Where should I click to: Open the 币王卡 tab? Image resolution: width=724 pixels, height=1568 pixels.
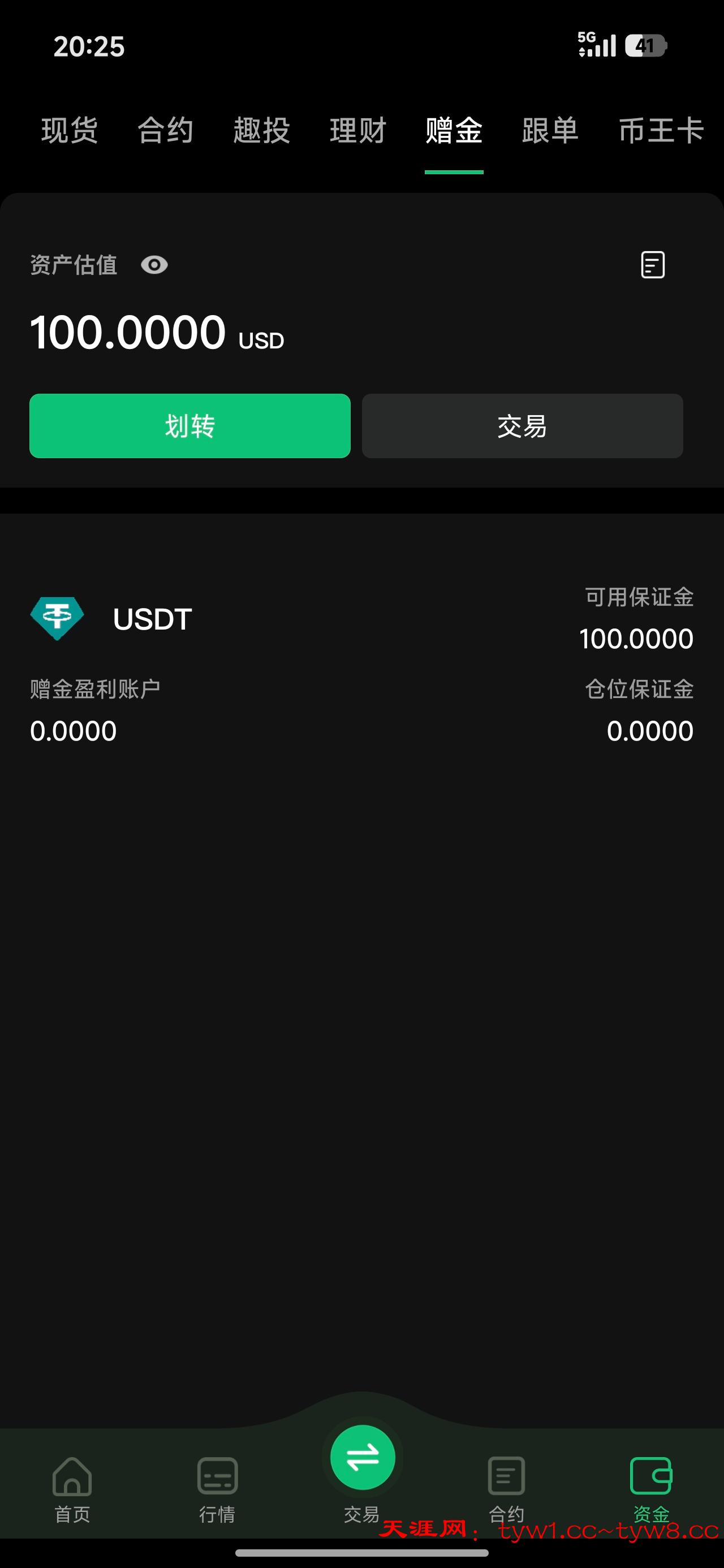pyautogui.click(x=661, y=131)
